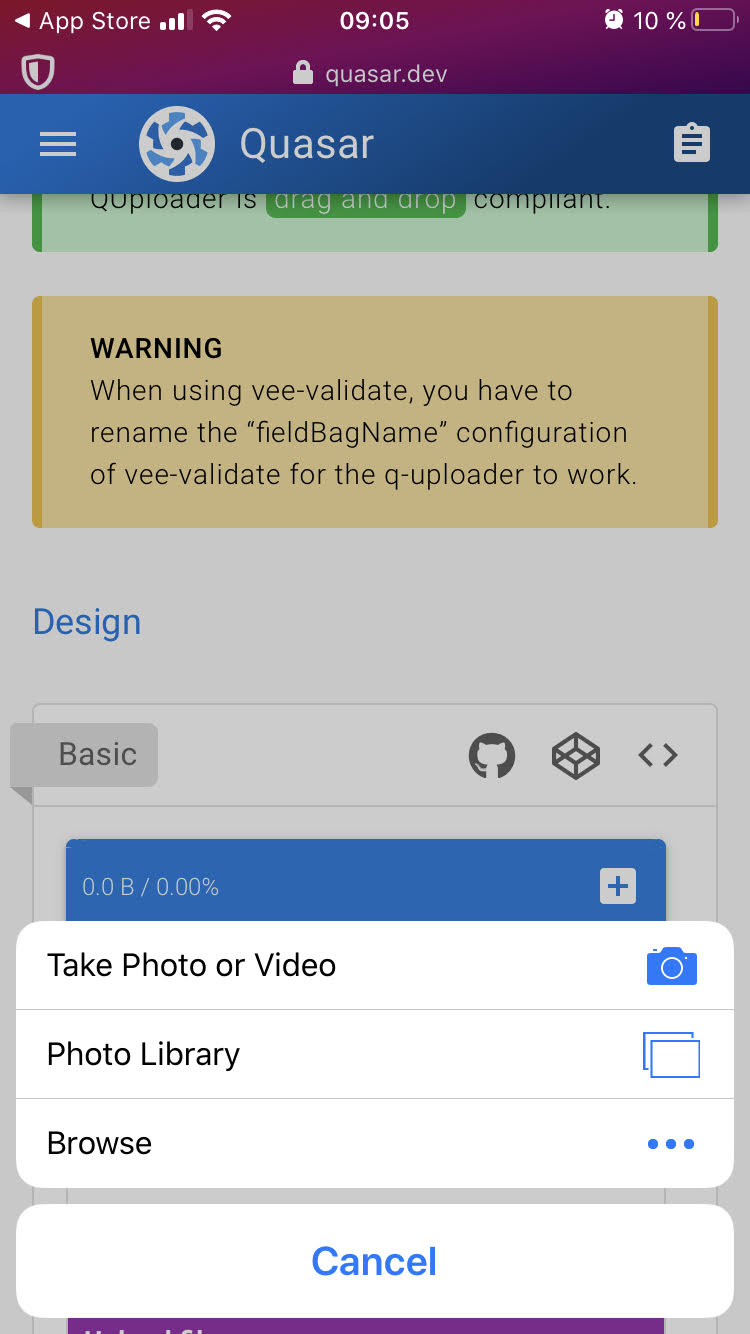View the example source code
750x1334 pixels.
tap(657, 756)
